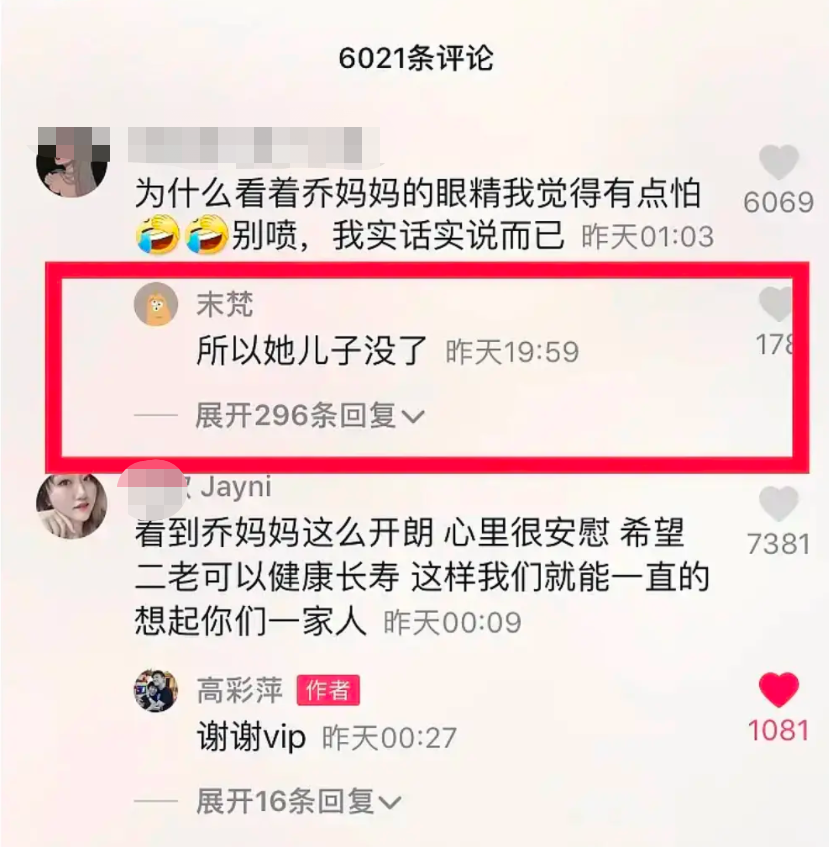Open Jayni's profile picture

[x=72, y=506]
